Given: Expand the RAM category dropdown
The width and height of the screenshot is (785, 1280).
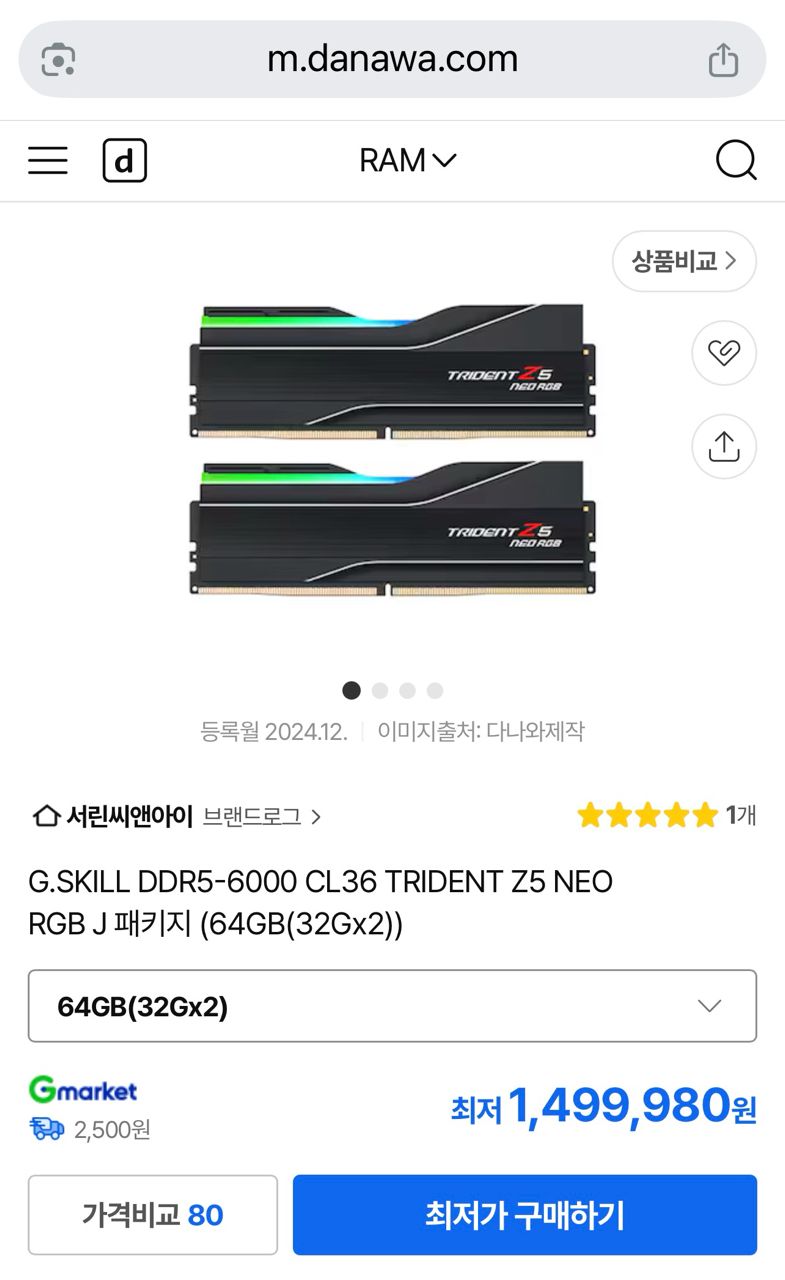Looking at the screenshot, I should tap(407, 161).
